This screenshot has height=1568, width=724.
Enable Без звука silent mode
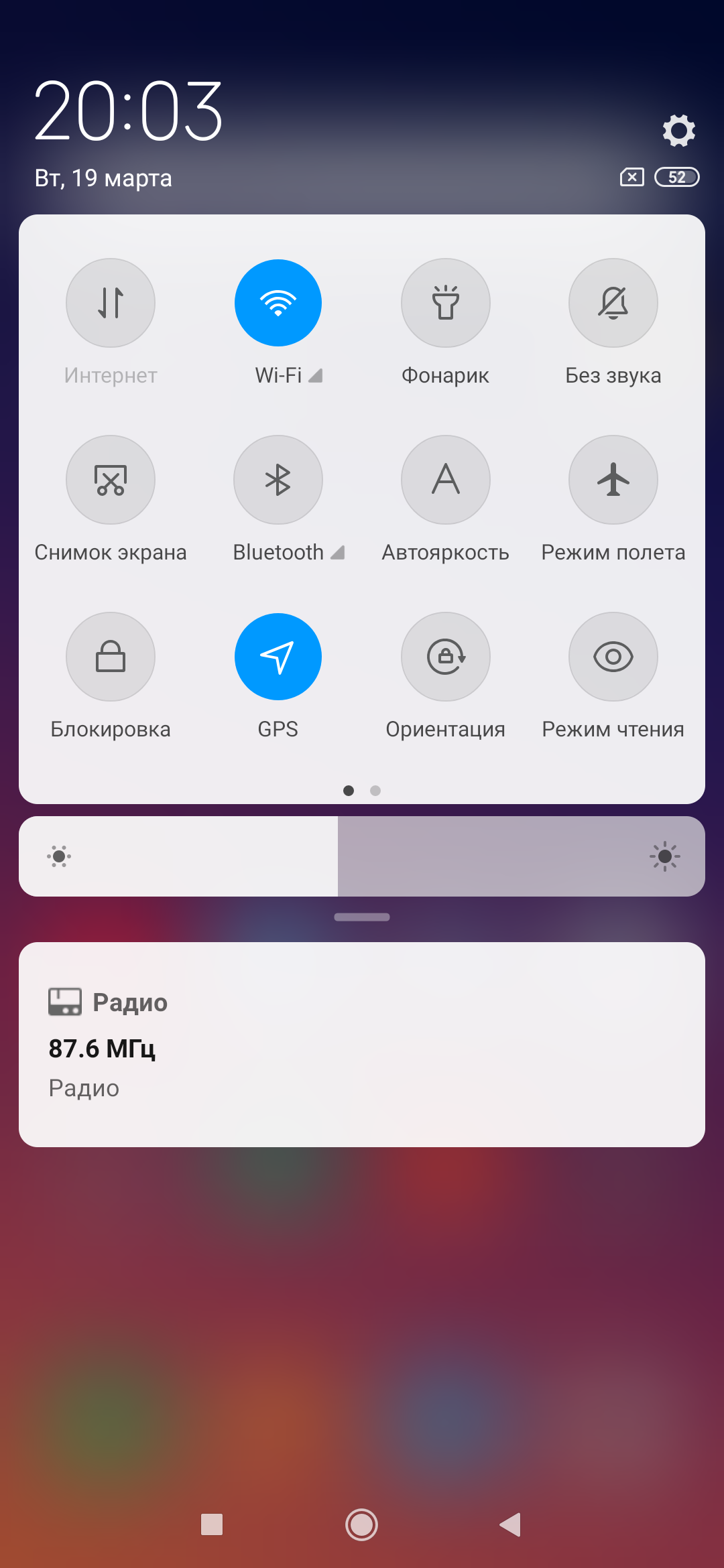click(613, 303)
